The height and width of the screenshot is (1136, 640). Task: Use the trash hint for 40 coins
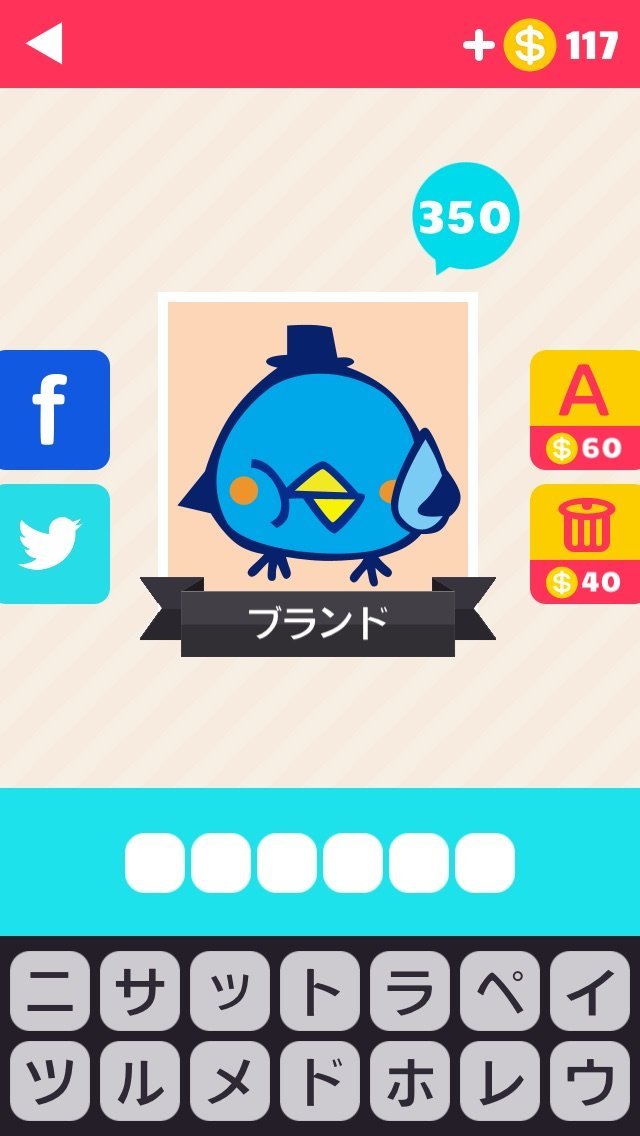point(585,544)
